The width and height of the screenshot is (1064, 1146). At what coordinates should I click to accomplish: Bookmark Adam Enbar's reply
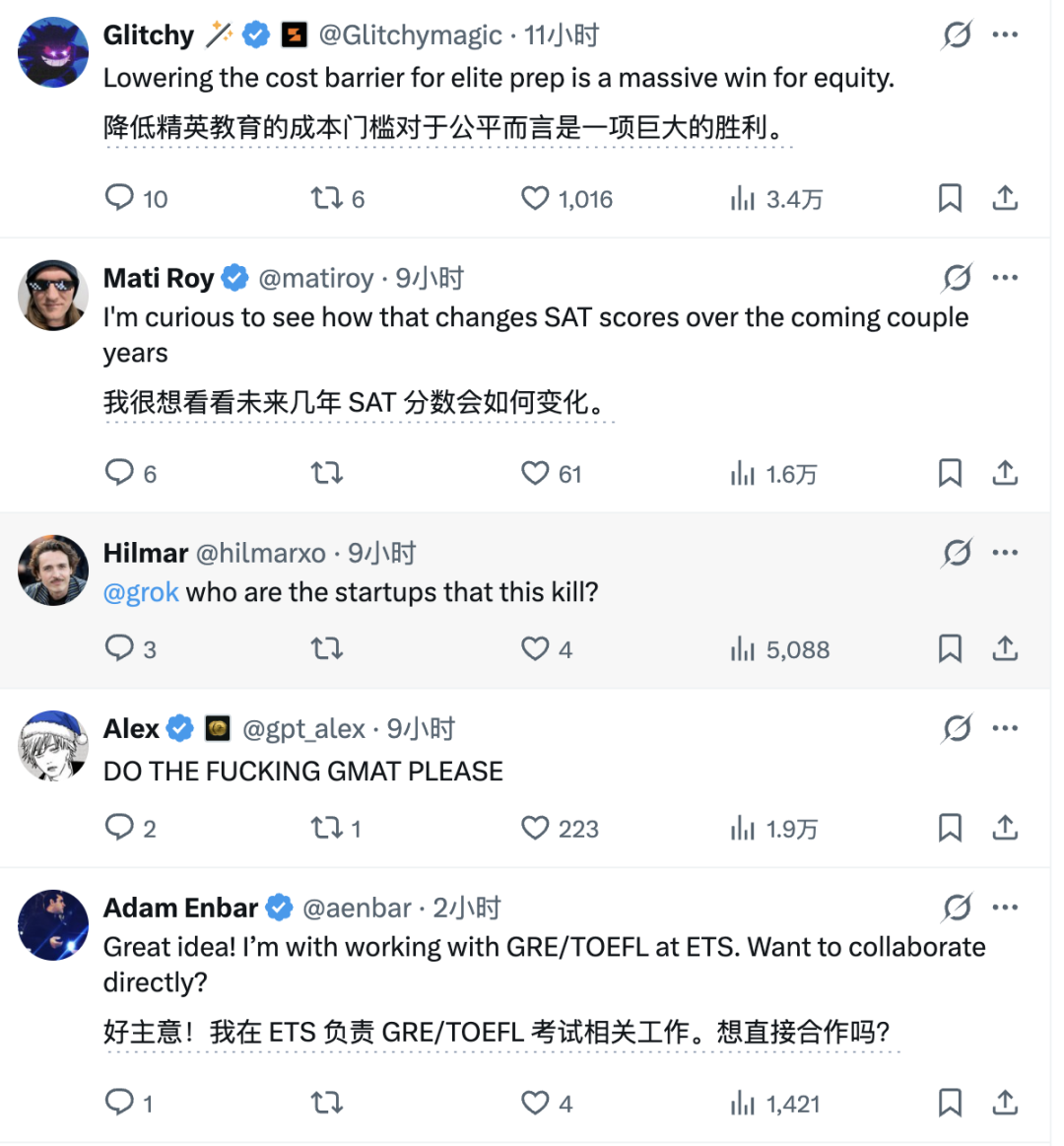(950, 1102)
